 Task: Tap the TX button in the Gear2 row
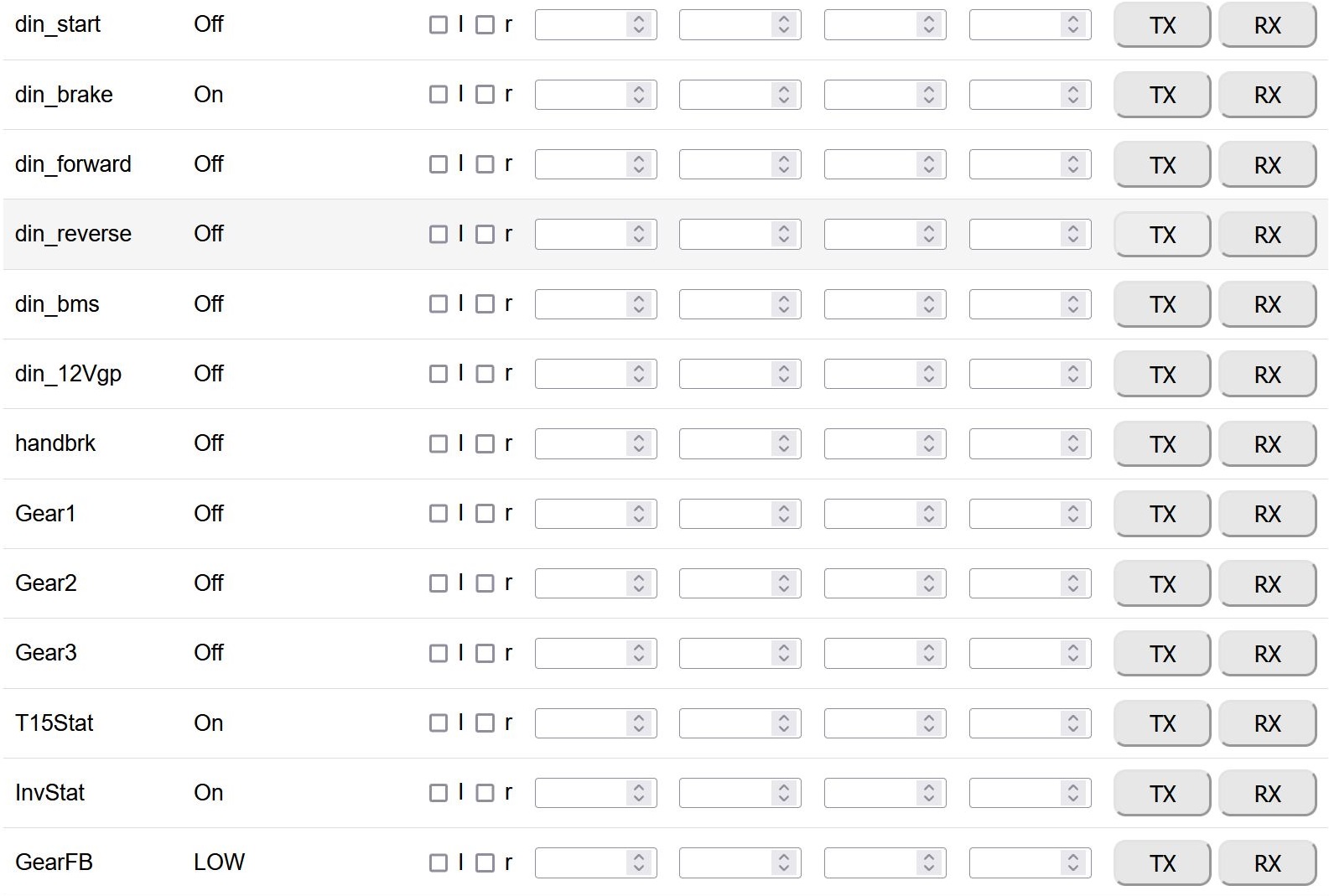click(1161, 583)
